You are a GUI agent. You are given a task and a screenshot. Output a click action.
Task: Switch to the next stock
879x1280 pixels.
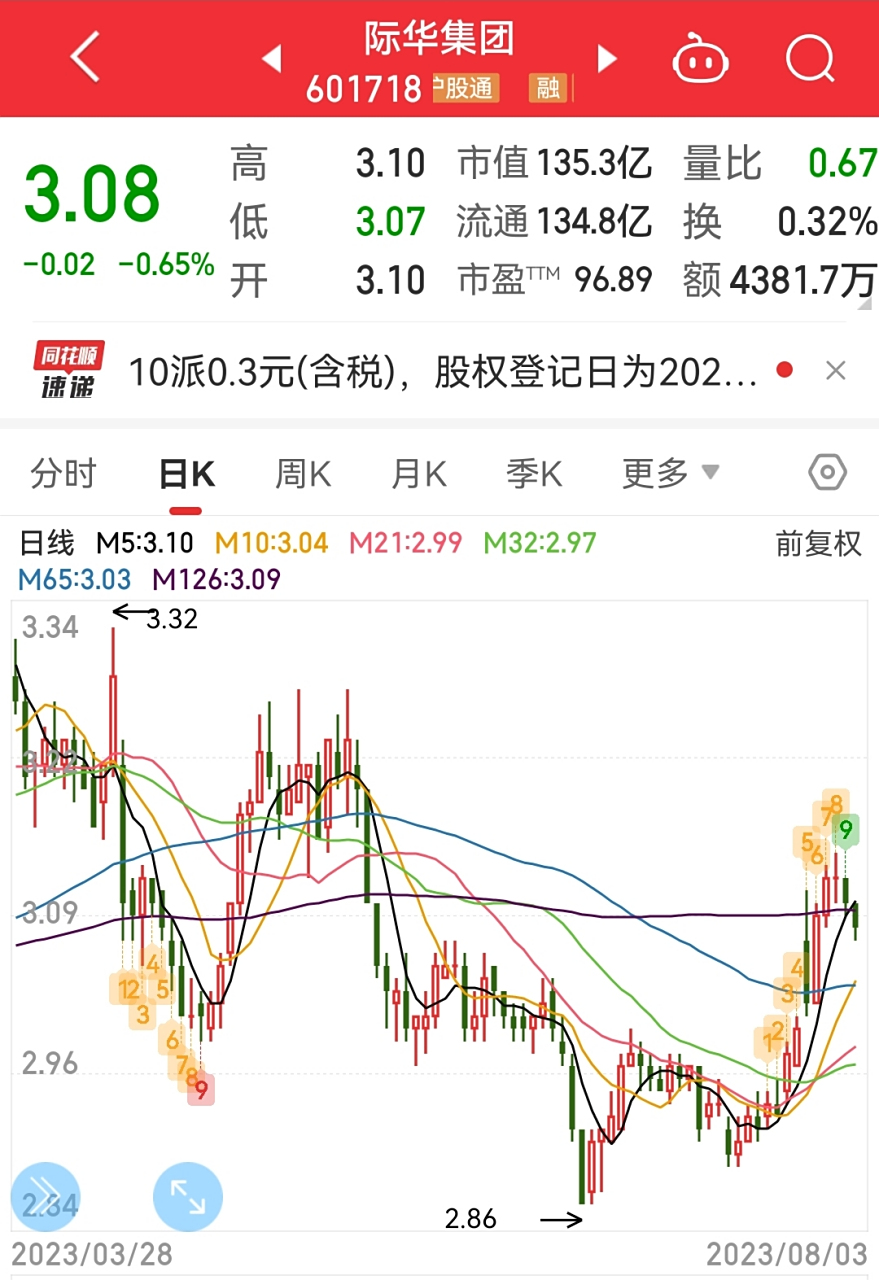[607, 58]
